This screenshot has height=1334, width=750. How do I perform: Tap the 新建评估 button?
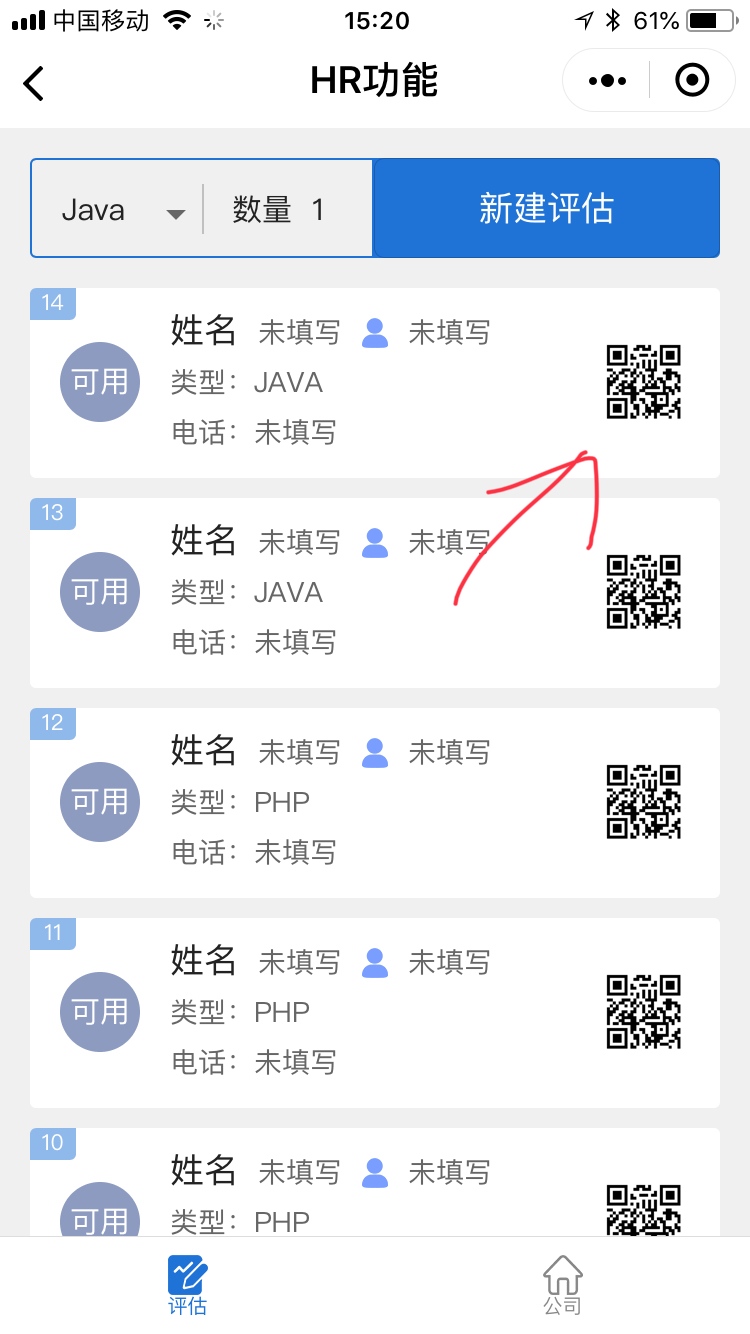546,208
